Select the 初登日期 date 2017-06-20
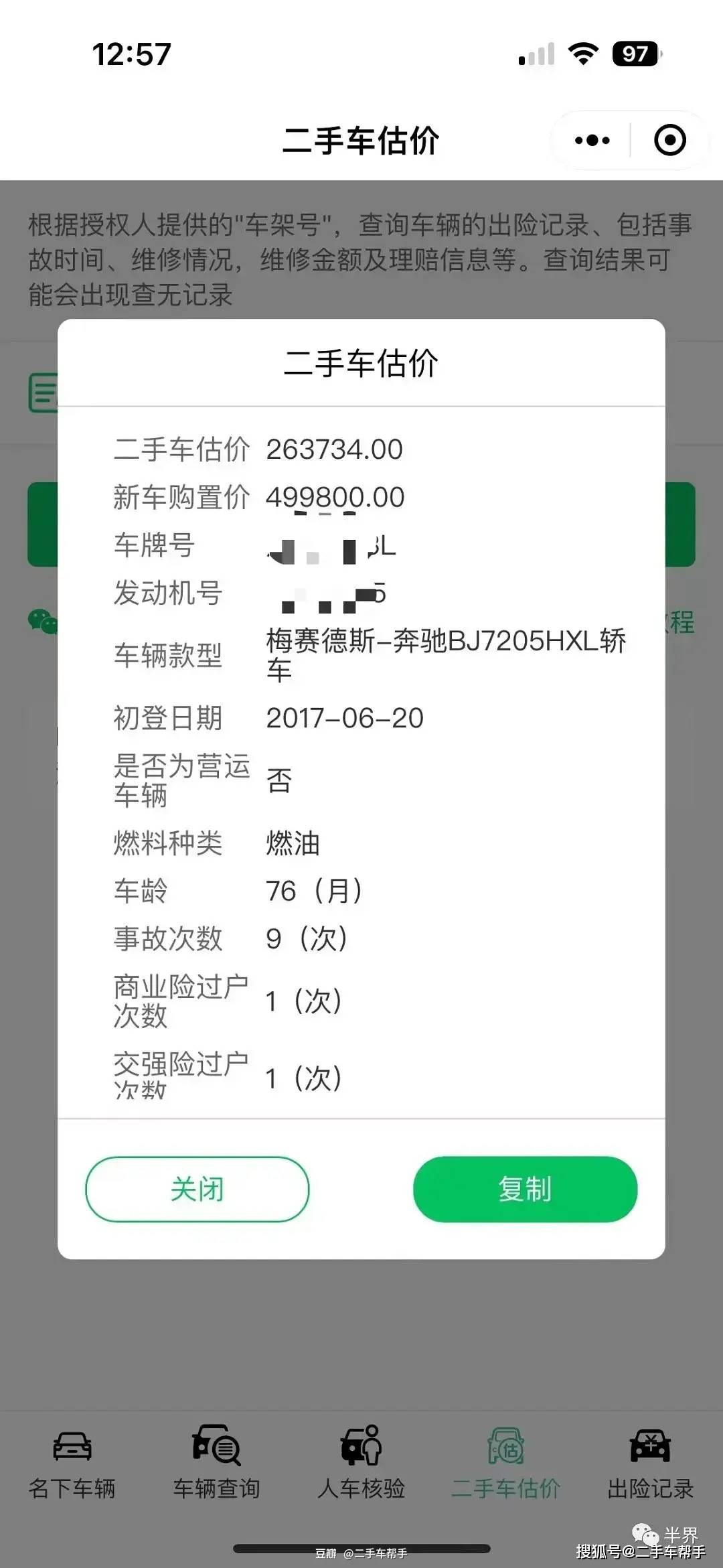Viewport: 723px width, 1568px height. [343, 719]
